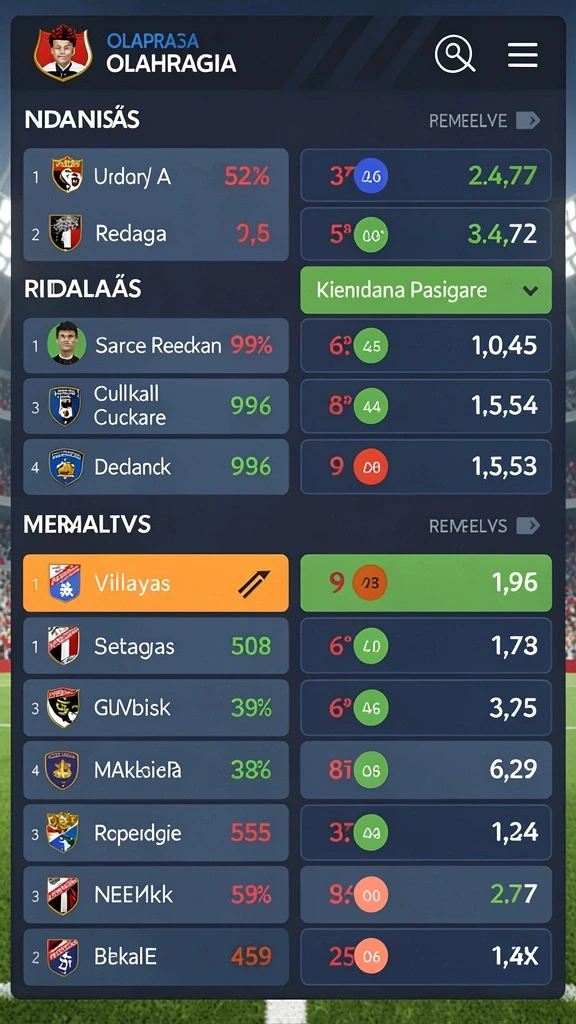Open the GUVbisk team row
Image resolution: width=576 pixels, height=1024 pixels.
pos(156,708)
